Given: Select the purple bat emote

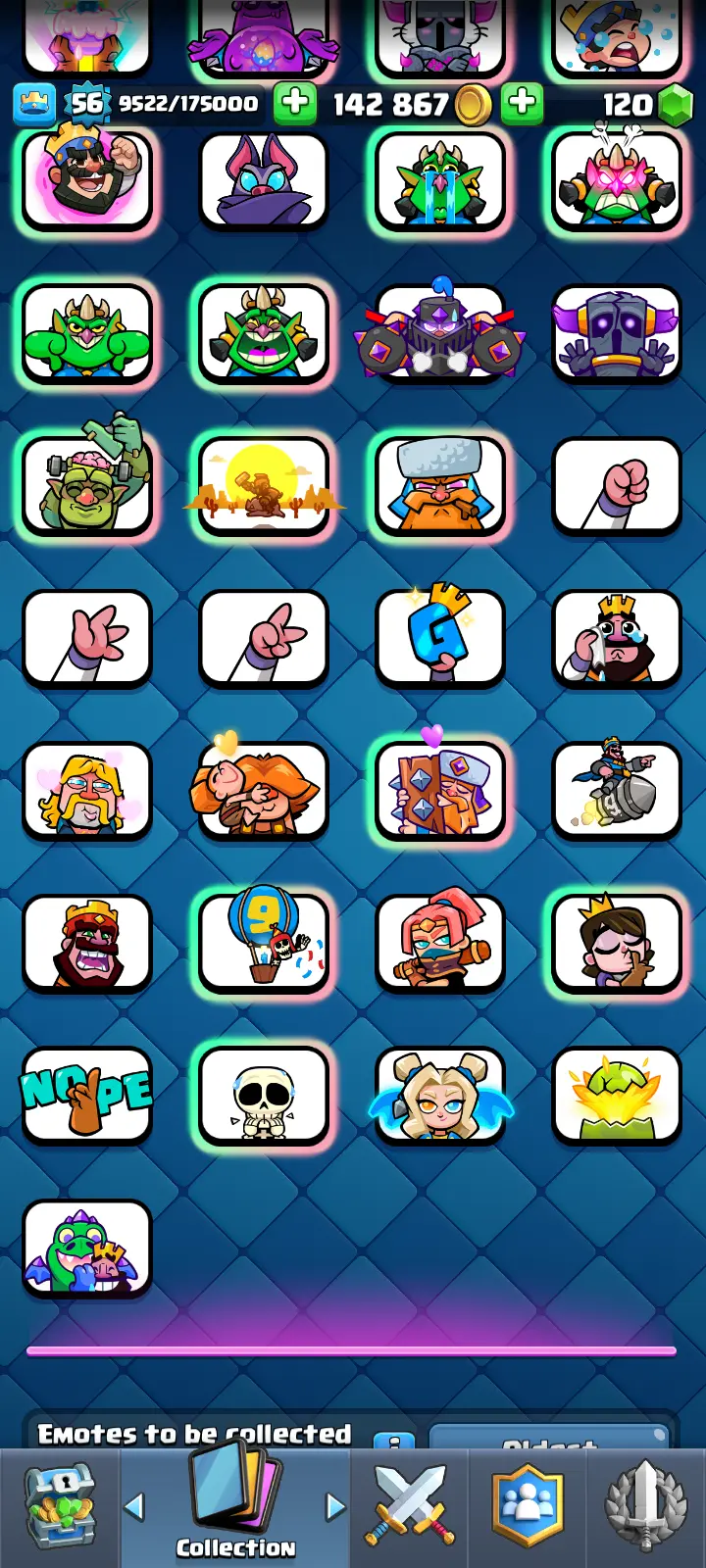Looking at the screenshot, I should click(264, 181).
